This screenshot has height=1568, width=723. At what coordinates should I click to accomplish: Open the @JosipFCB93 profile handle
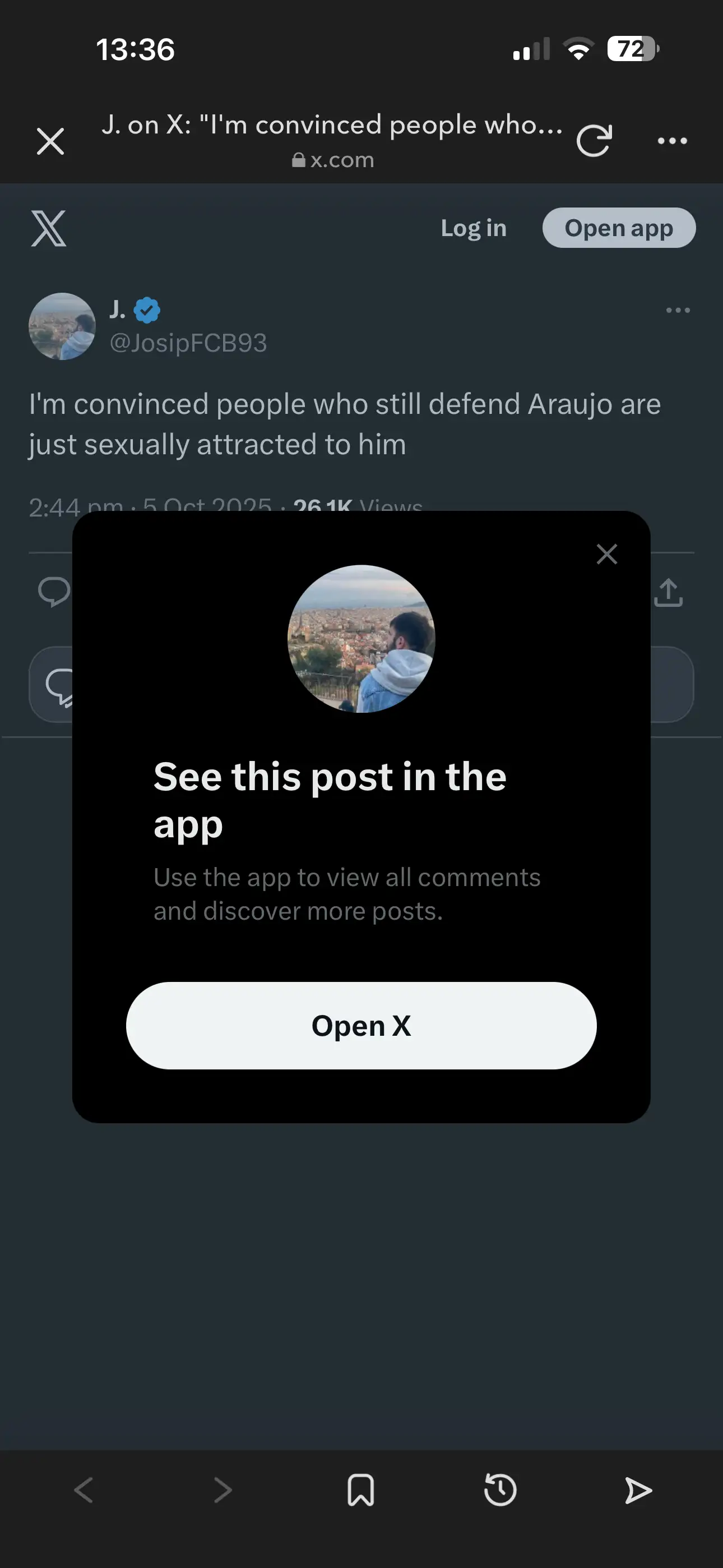188,343
